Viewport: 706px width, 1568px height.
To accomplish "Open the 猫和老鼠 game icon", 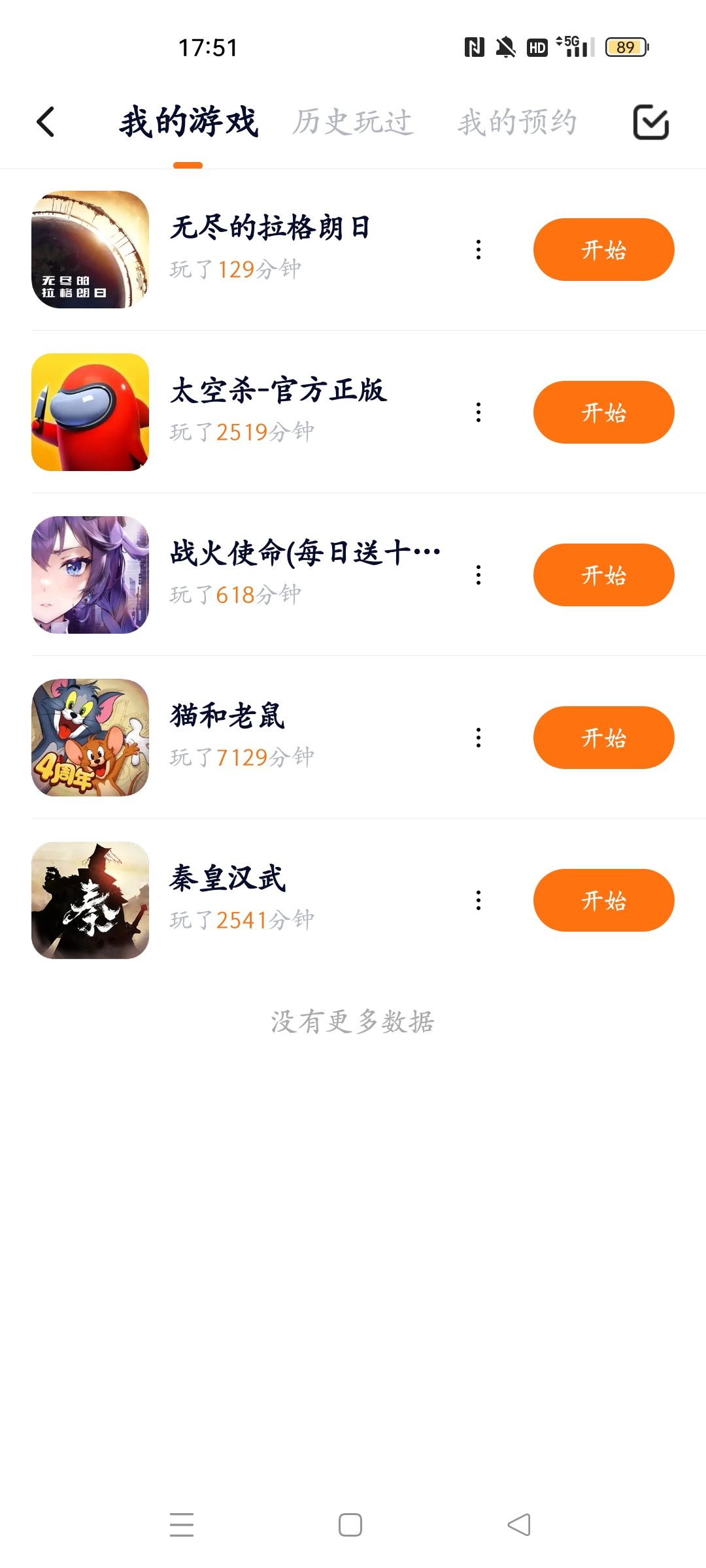I will tap(90, 738).
